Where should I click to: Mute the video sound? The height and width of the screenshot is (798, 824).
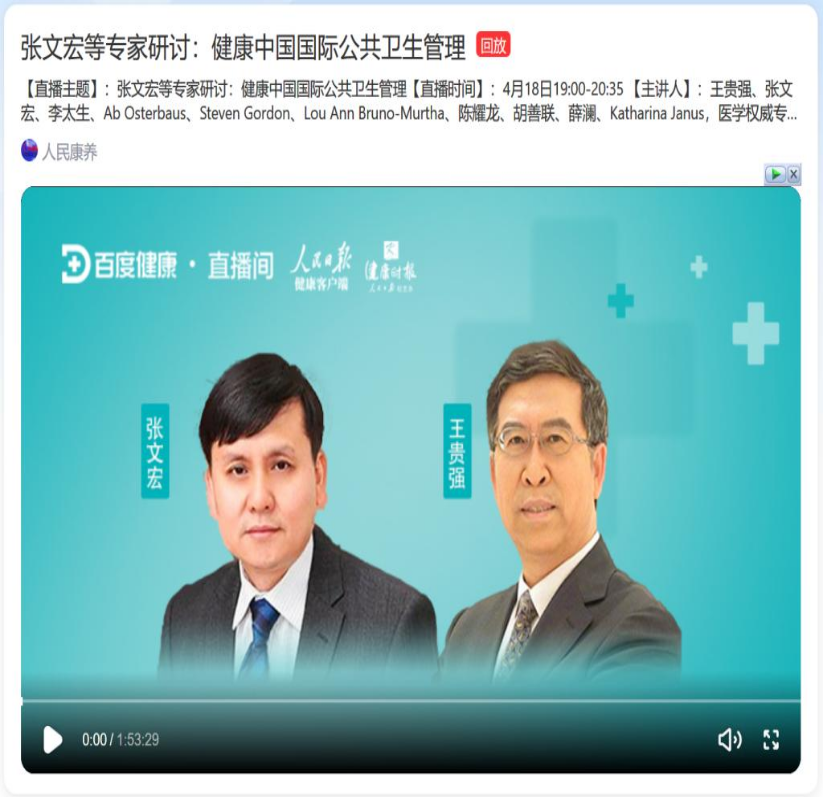pos(729,740)
